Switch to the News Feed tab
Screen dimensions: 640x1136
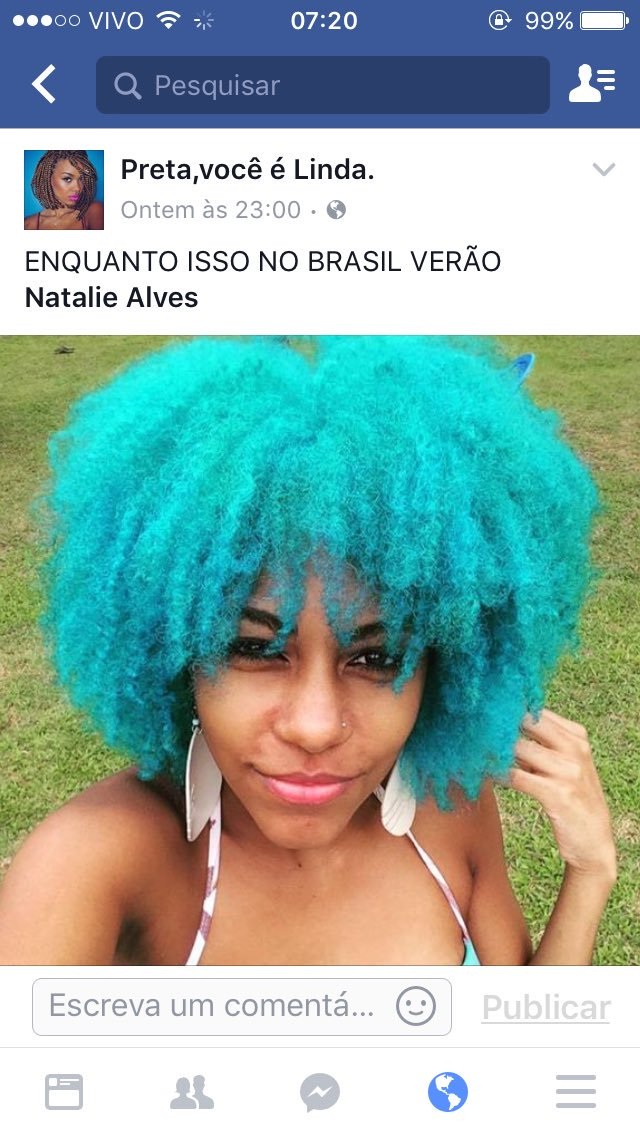point(64,1092)
